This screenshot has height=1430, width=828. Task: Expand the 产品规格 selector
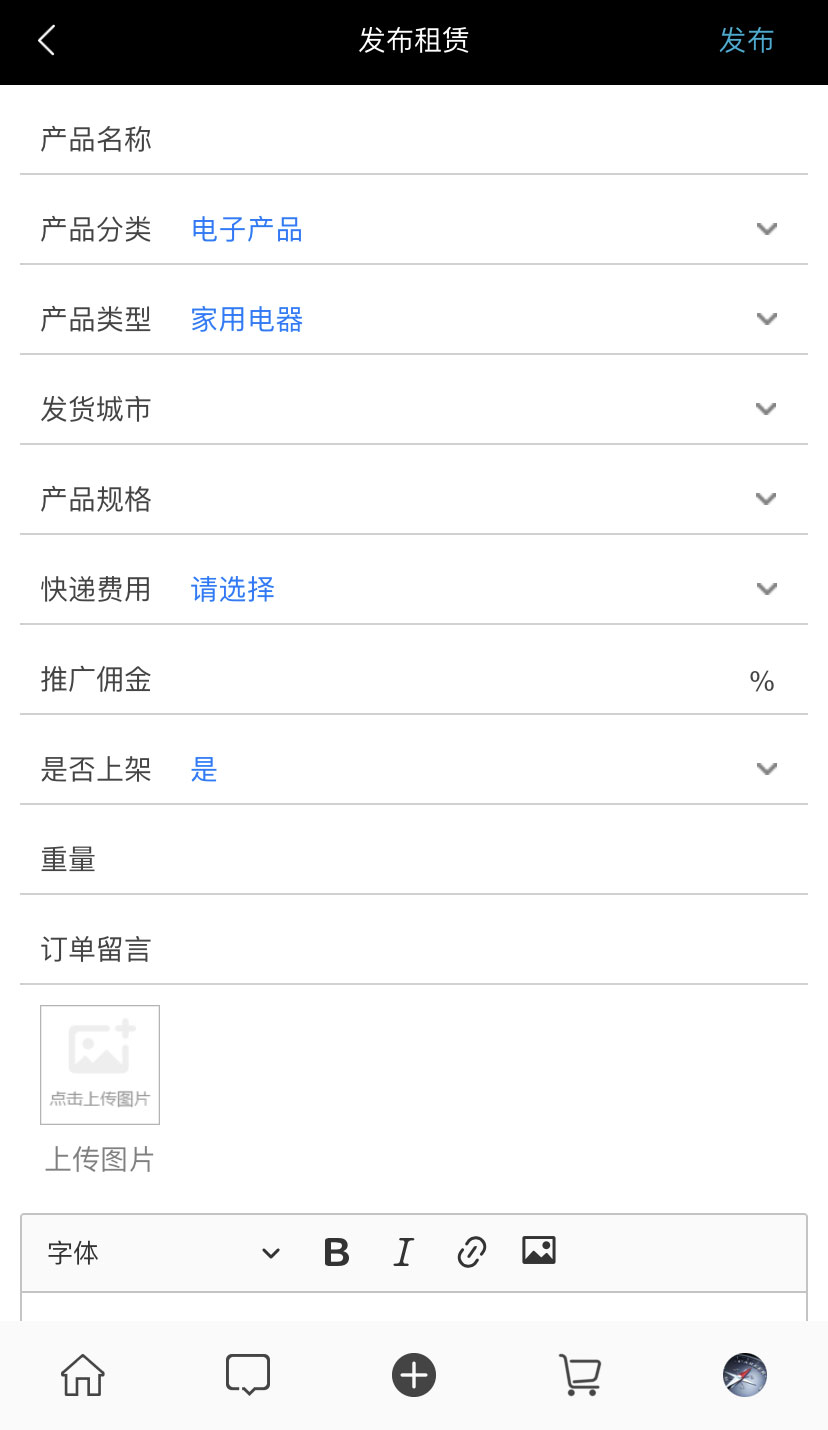point(414,500)
